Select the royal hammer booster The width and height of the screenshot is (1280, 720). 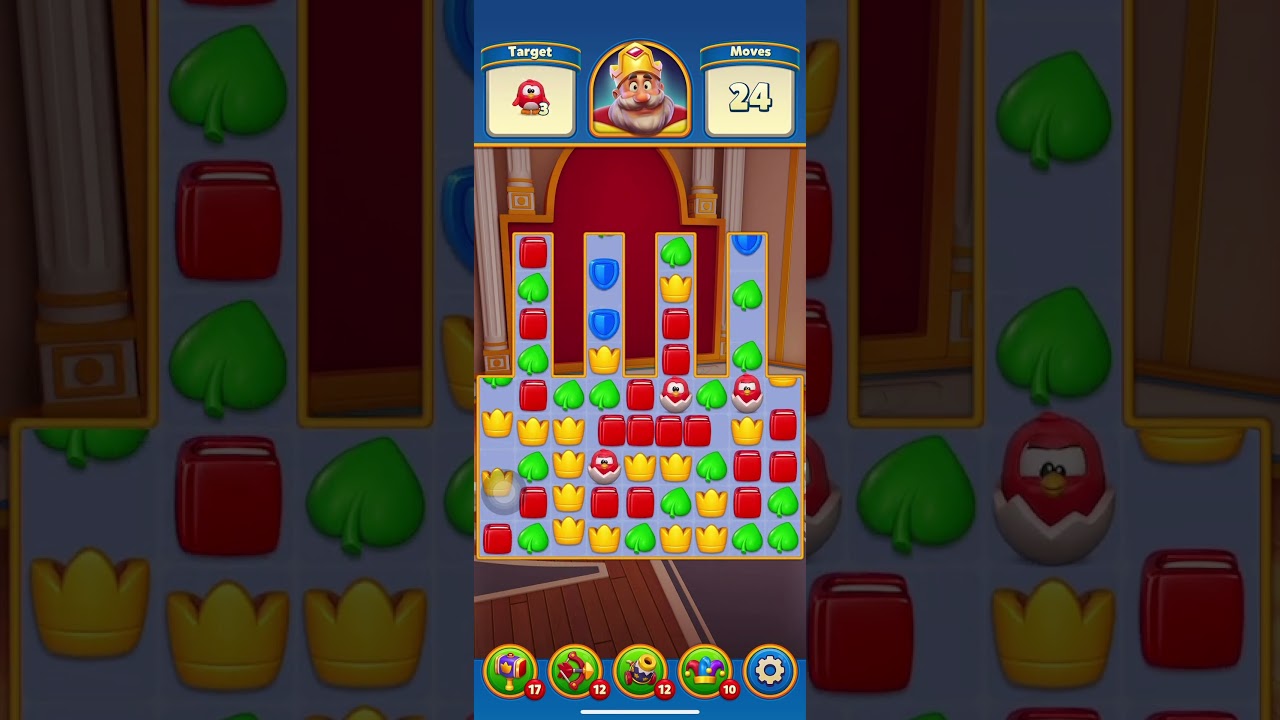click(511, 670)
